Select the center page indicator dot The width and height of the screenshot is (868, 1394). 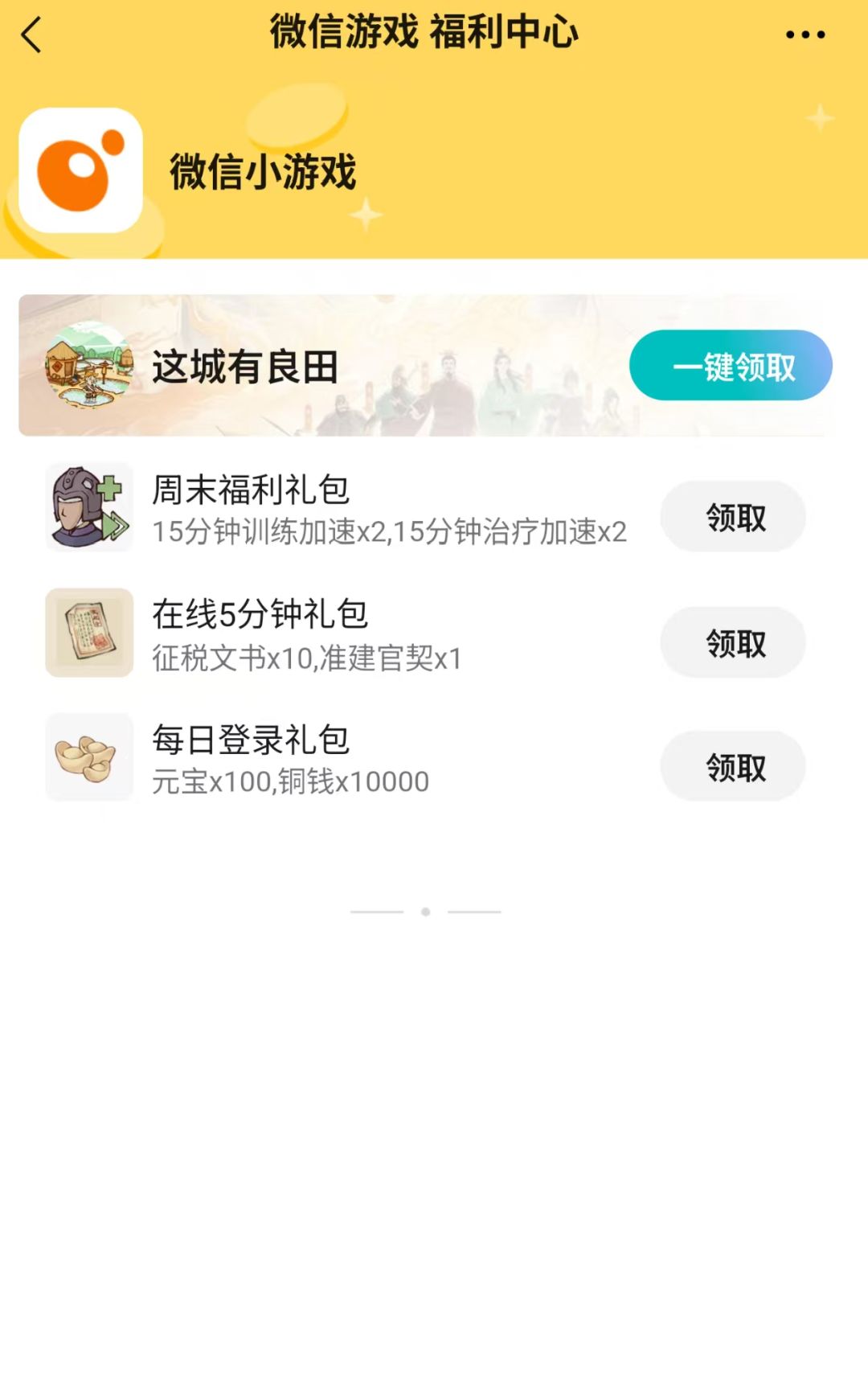point(427,911)
